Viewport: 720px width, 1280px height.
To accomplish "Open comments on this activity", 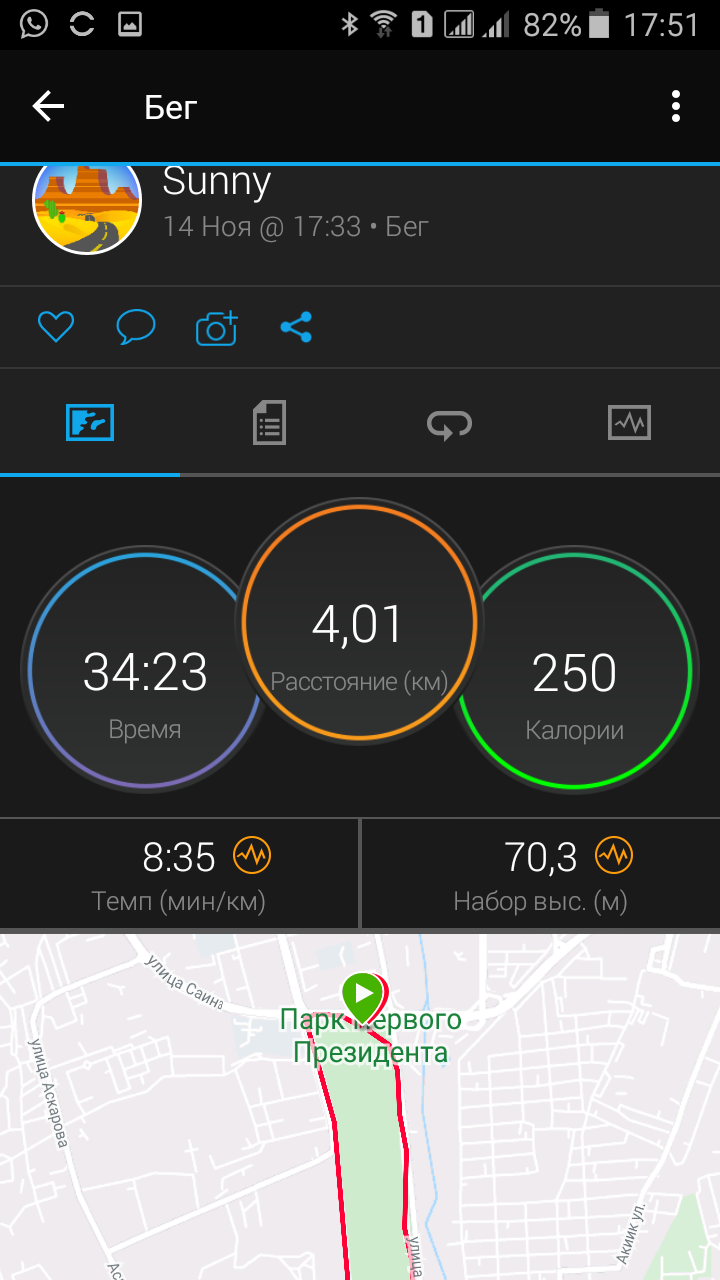I will point(136,327).
